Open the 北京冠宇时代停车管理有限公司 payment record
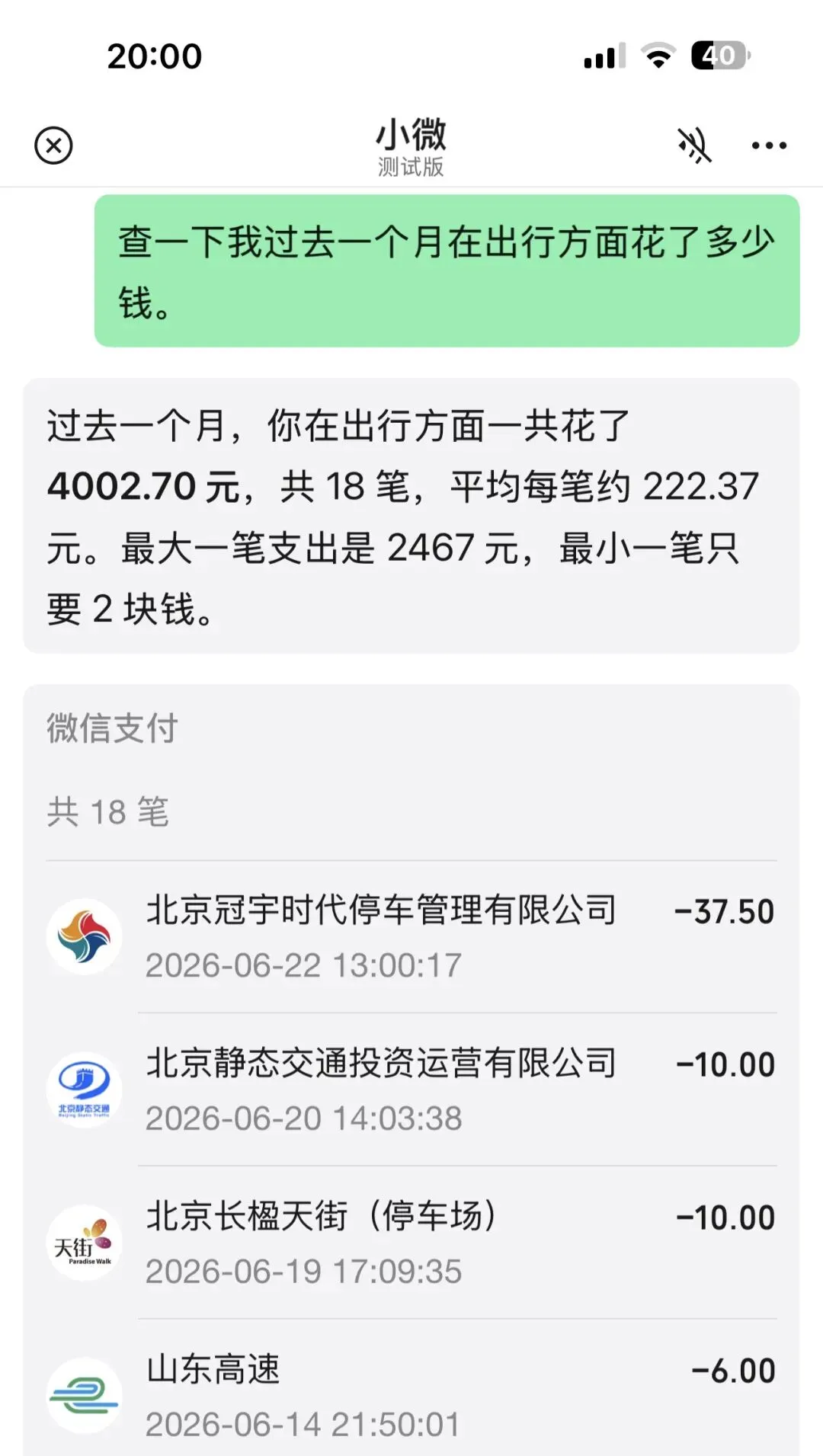Screen dimensions: 823x1456 411,937
